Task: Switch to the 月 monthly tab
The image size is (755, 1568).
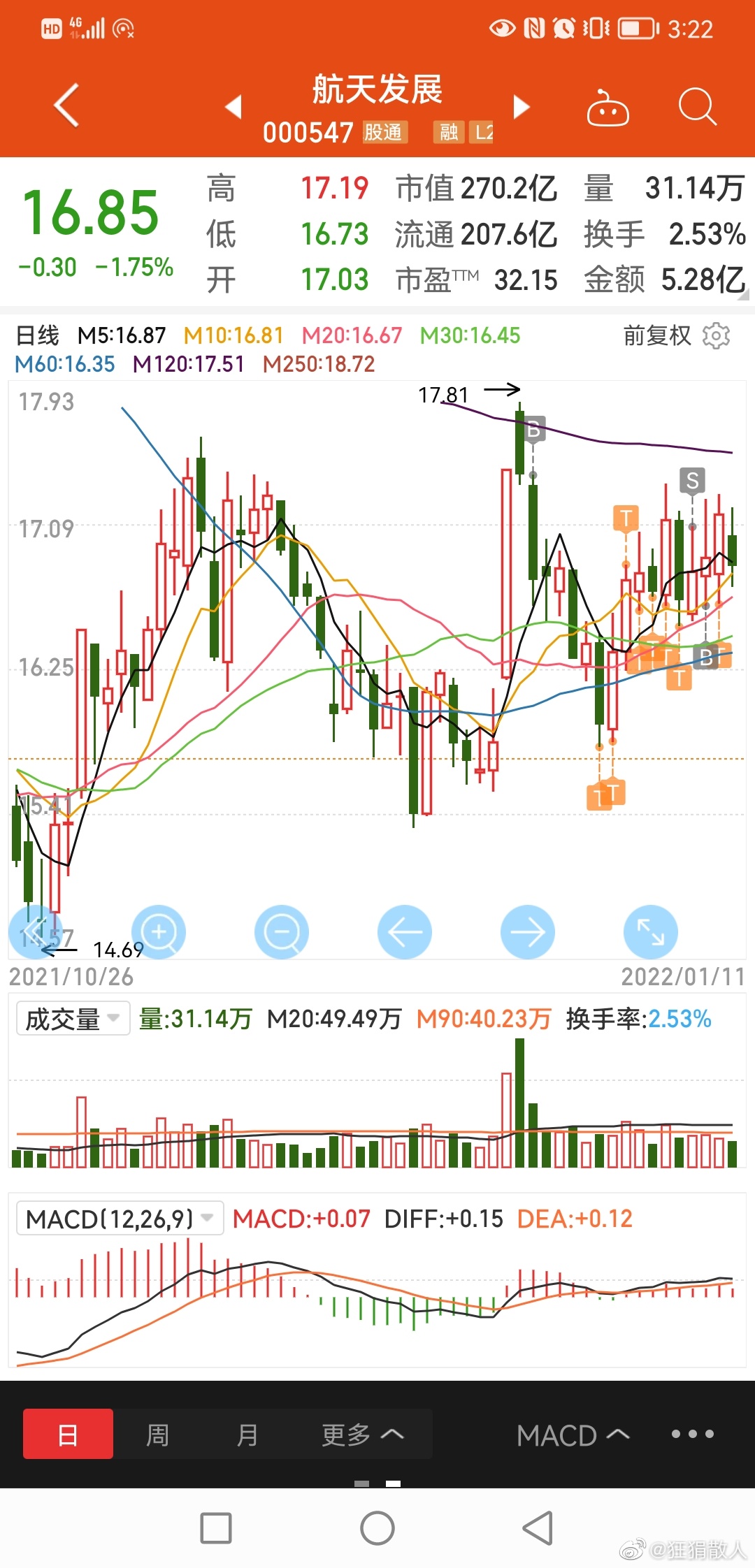Action: [x=247, y=1435]
